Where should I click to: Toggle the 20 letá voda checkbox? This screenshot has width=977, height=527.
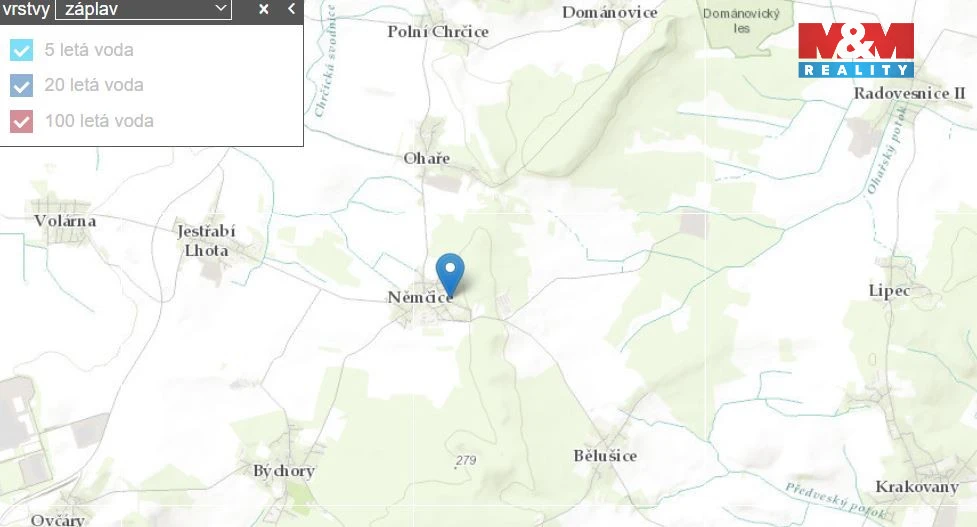(21, 85)
